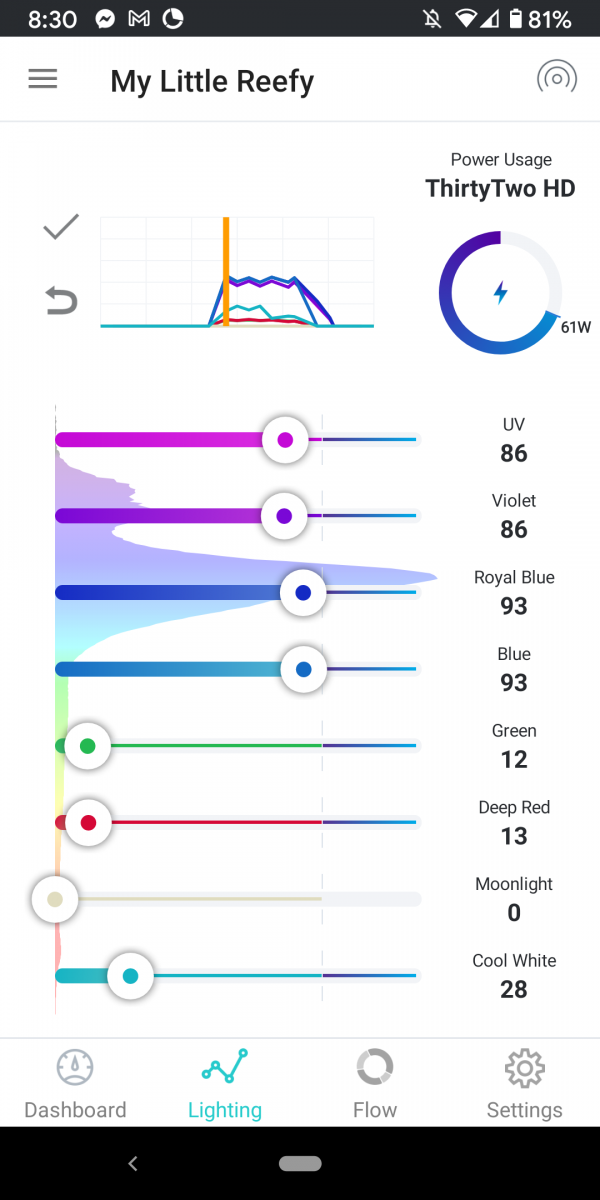
Task: Confirm changes with the checkmark icon
Action: [x=61, y=228]
